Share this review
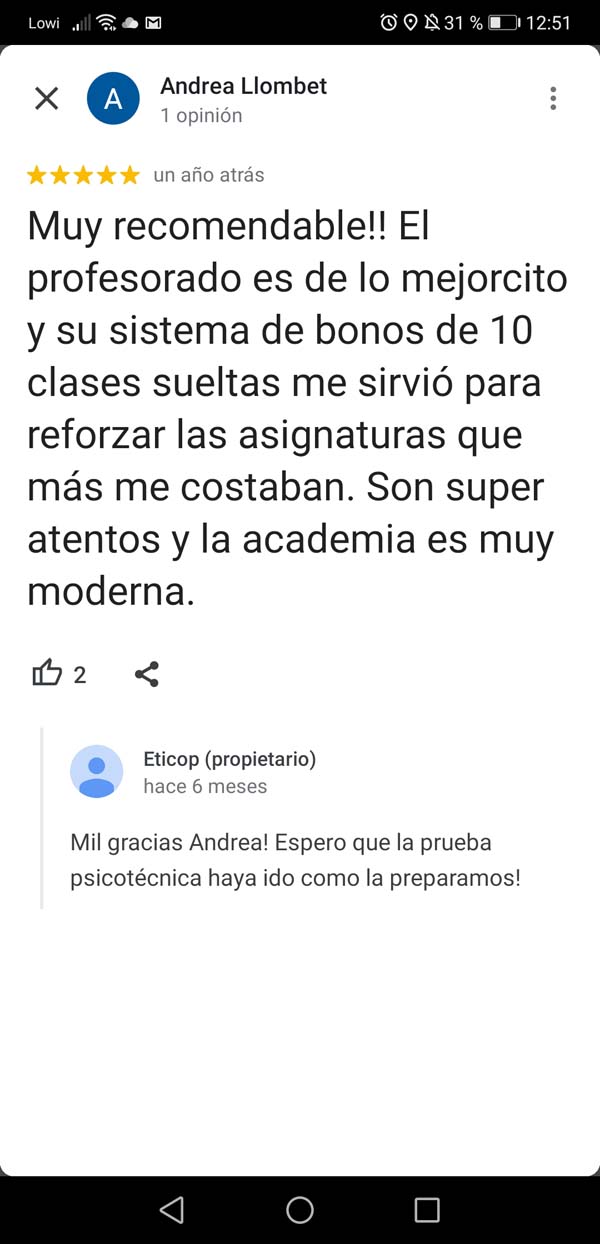This screenshot has height=1244, width=600. pos(147,674)
